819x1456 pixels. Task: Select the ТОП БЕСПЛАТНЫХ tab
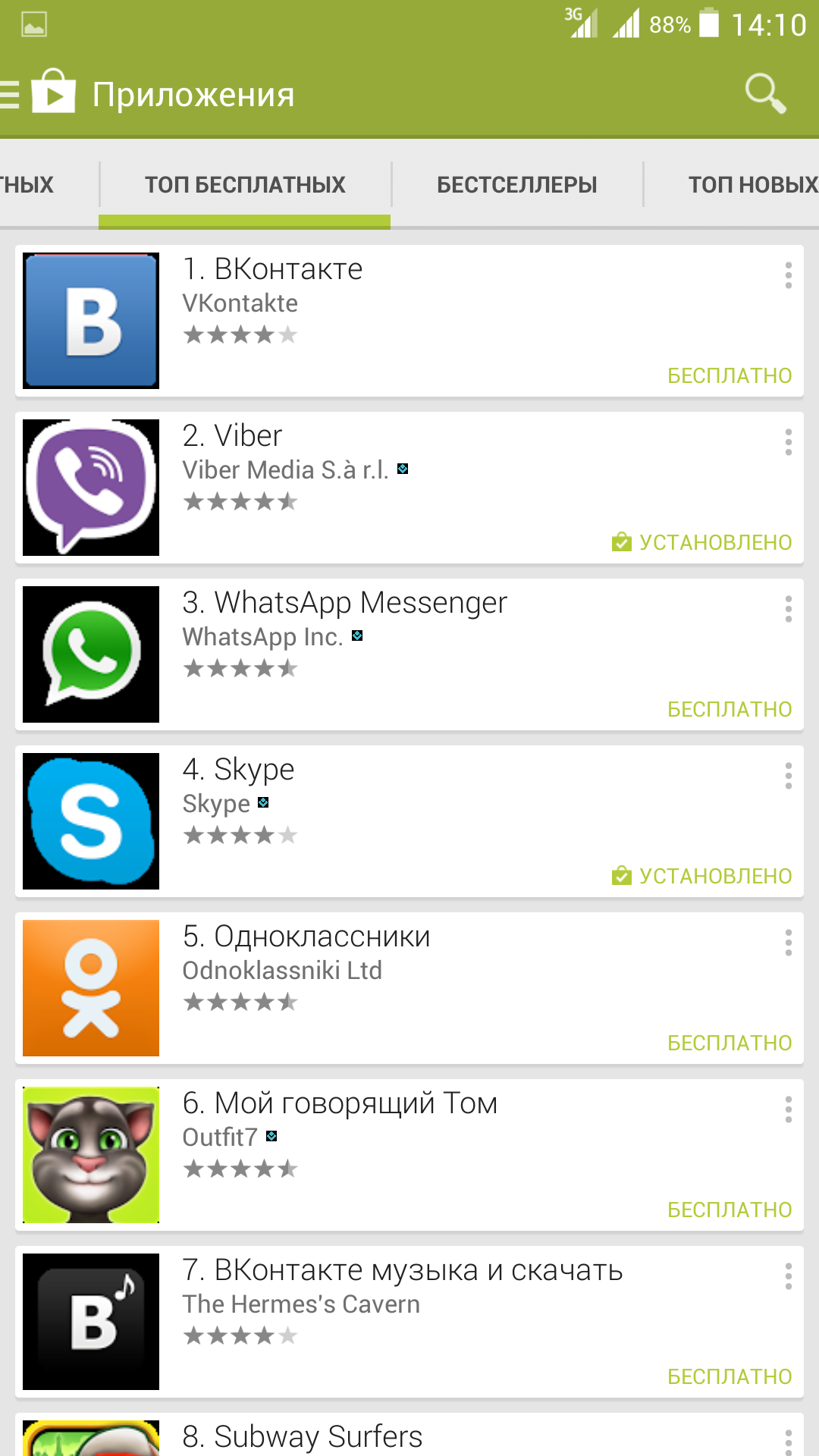tap(245, 184)
